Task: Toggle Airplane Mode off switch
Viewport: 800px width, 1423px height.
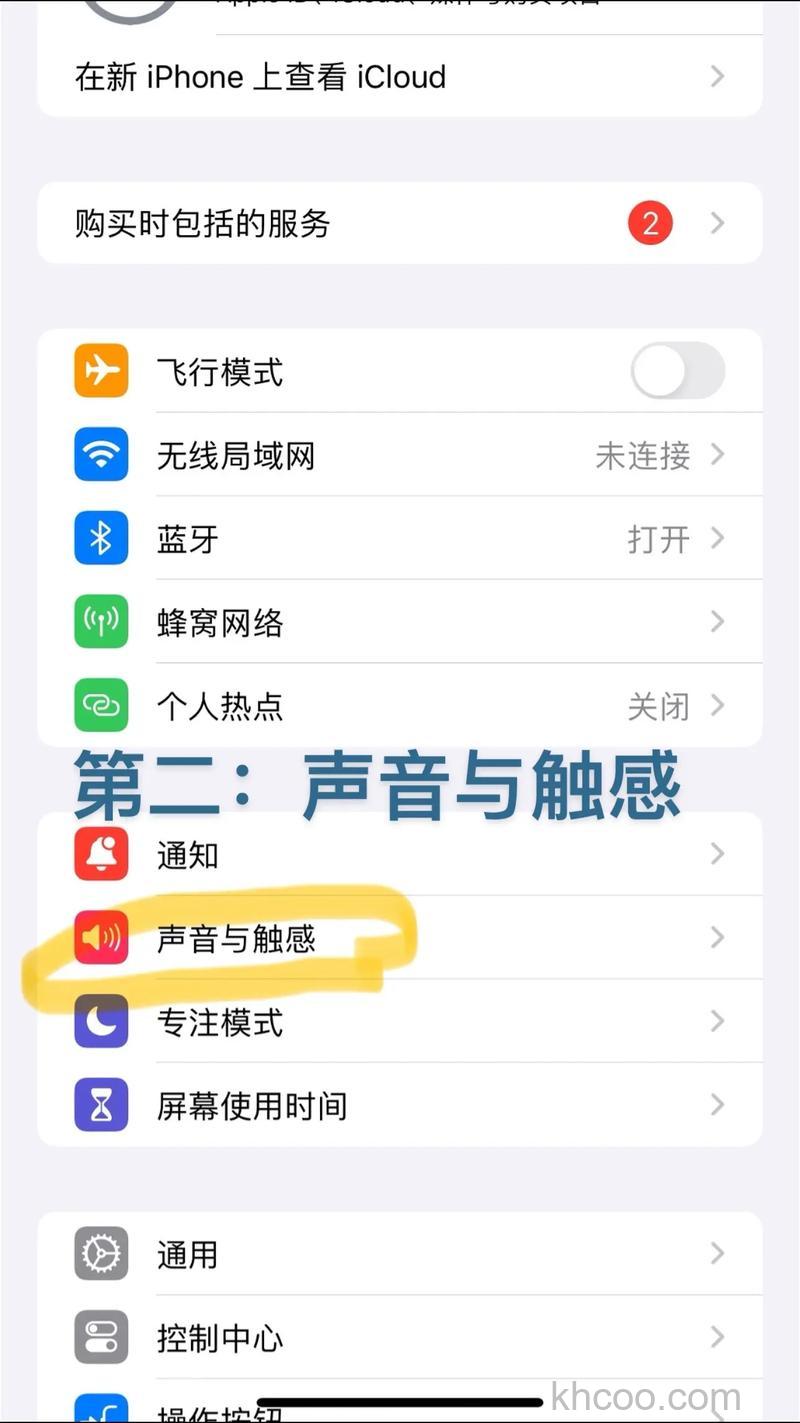Action: tap(678, 370)
